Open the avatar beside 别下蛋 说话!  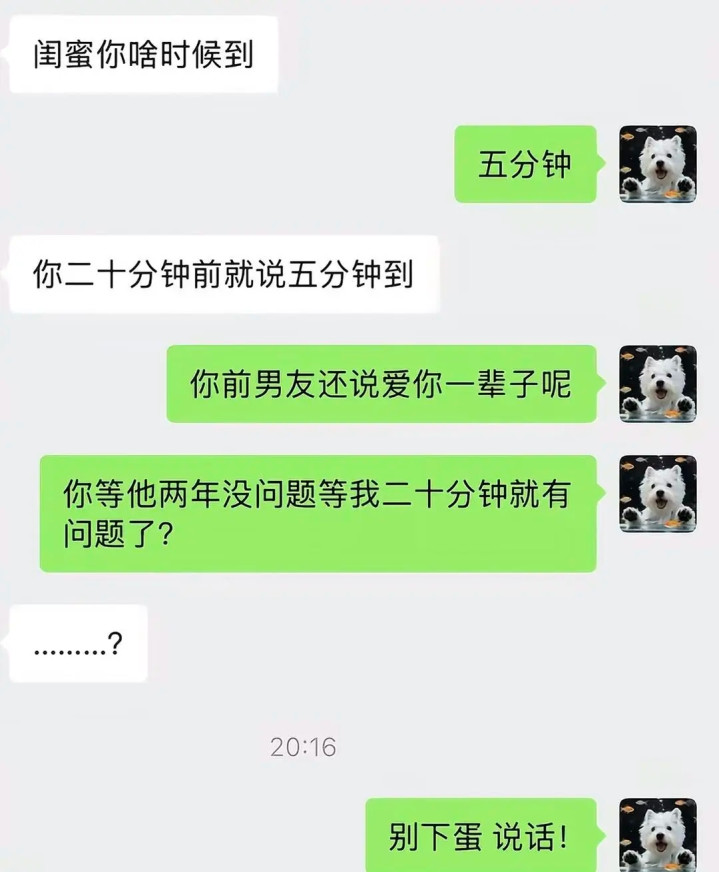[x=657, y=834]
